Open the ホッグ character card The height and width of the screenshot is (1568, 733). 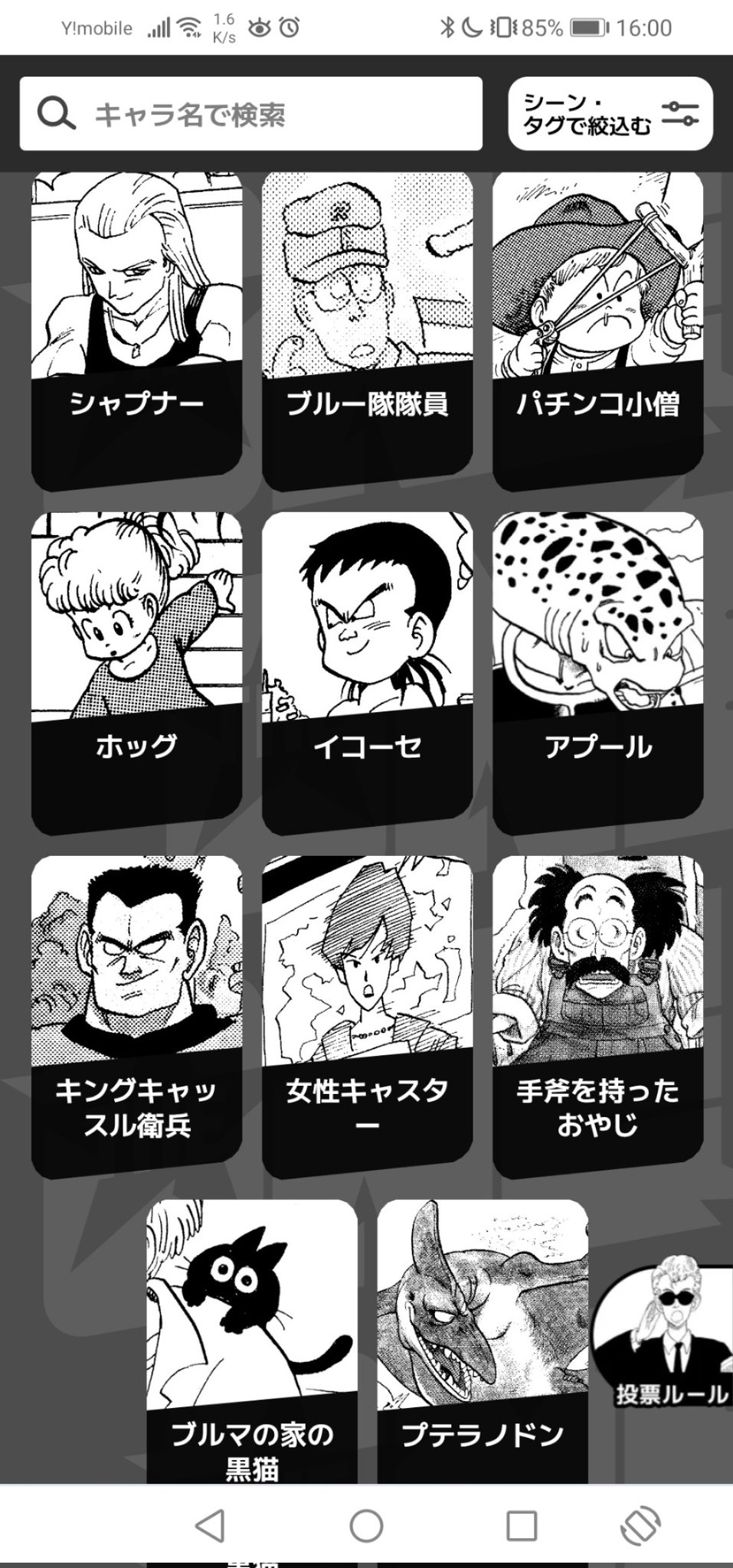click(136, 672)
